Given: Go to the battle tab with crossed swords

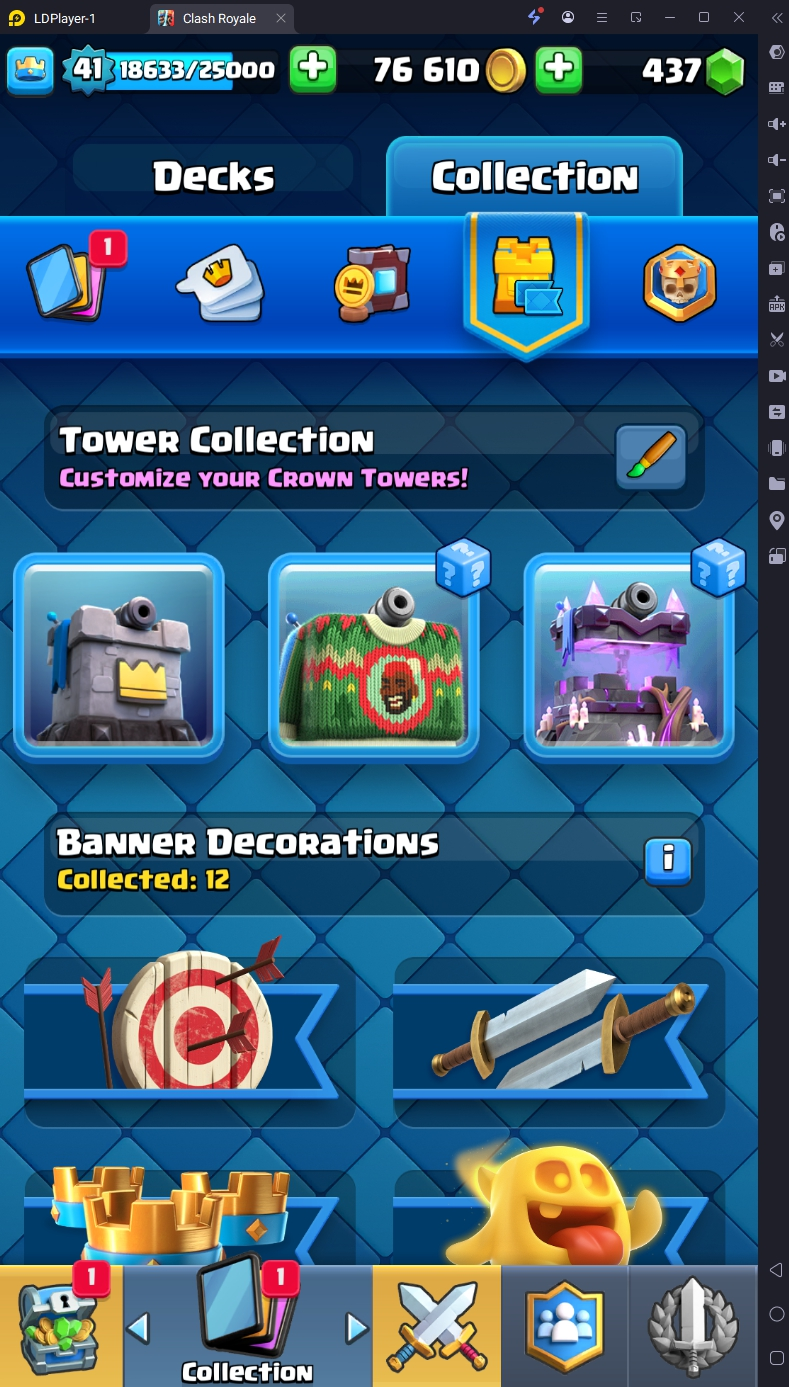Looking at the screenshot, I should [437, 1325].
